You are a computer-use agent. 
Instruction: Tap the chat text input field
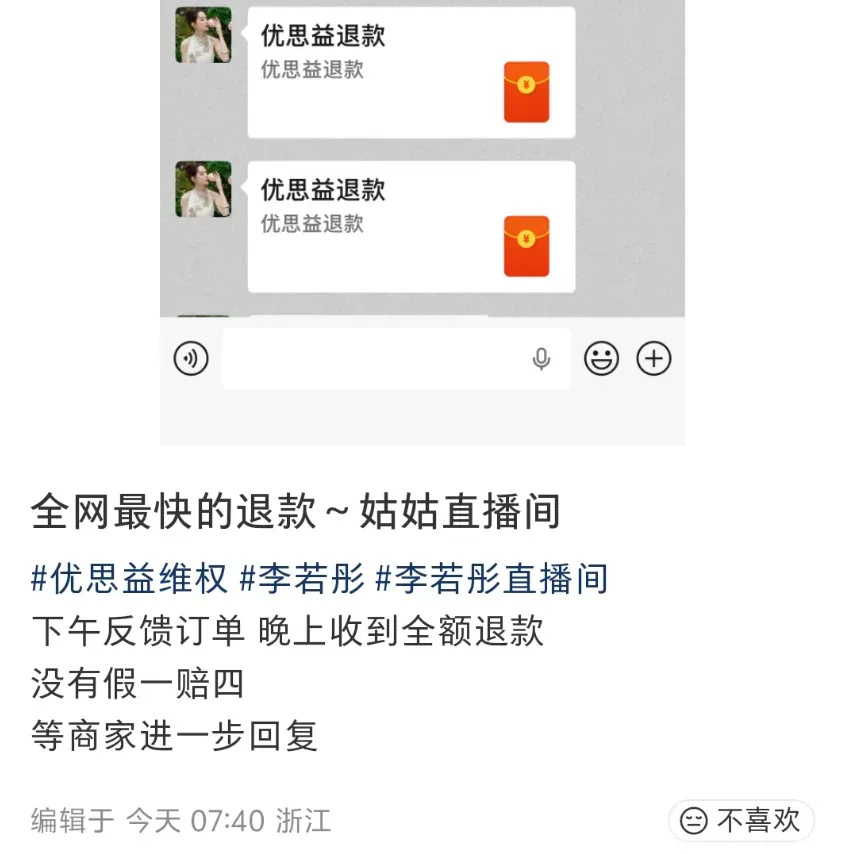[380, 358]
